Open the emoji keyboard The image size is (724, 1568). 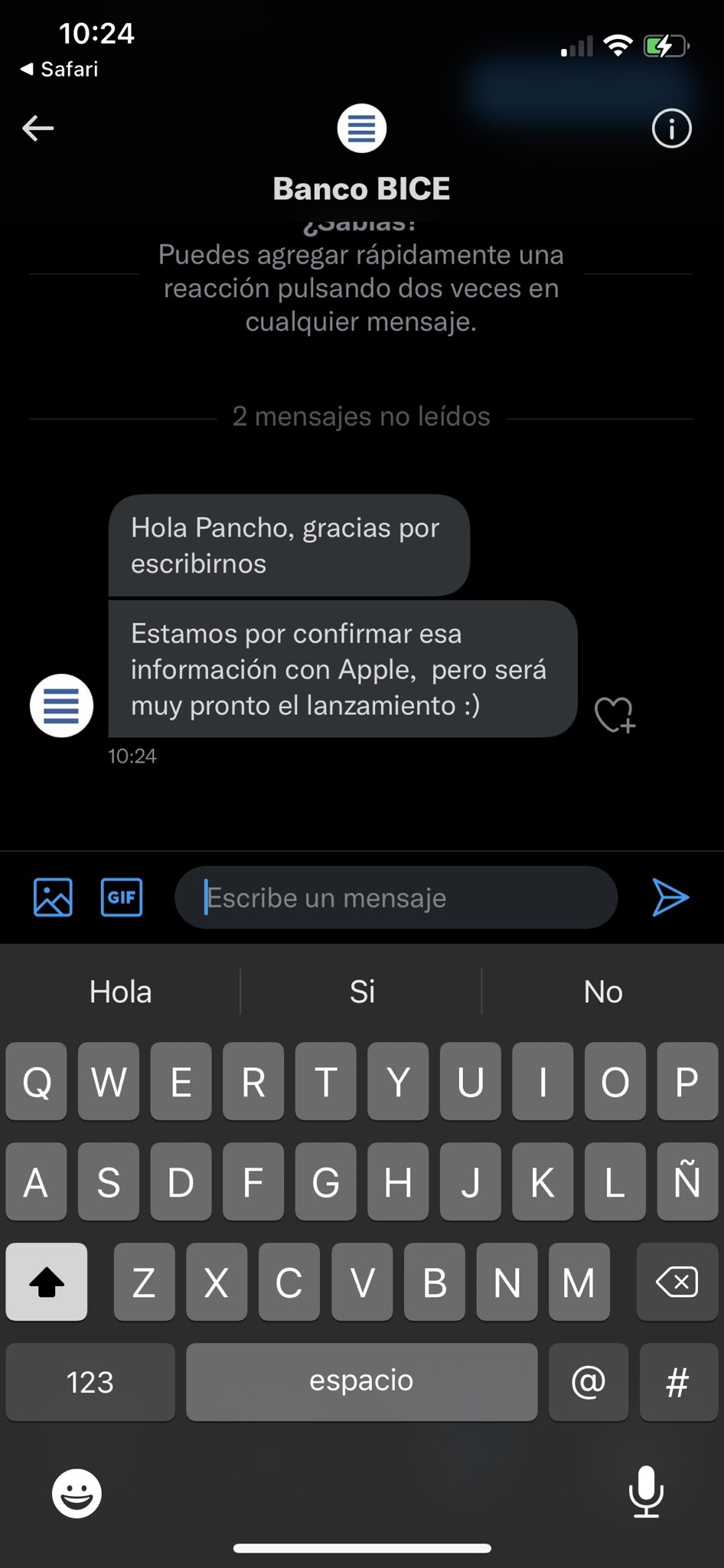pos(77,1493)
